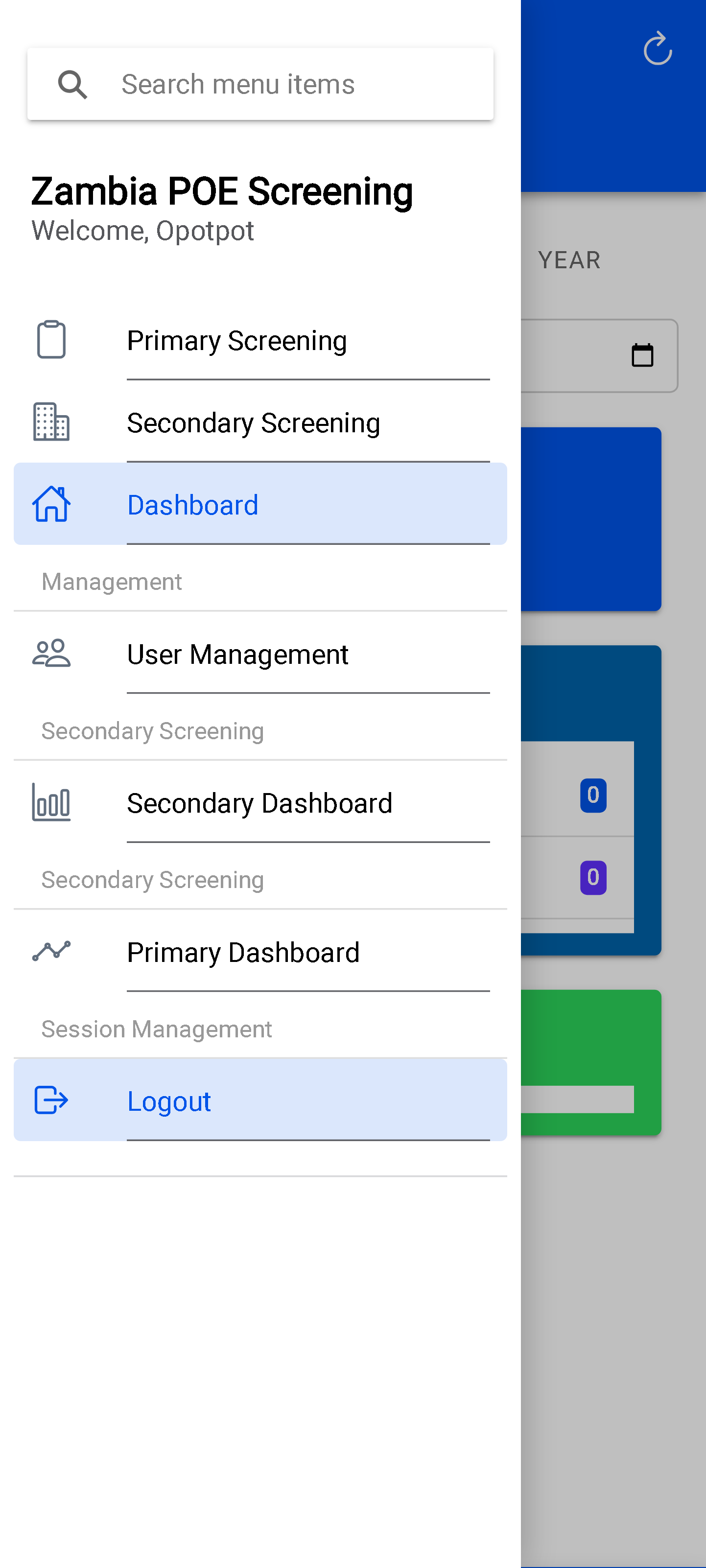Click the people icon next to User Management
The width and height of the screenshot is (706, 1568).
pos(51,653)
